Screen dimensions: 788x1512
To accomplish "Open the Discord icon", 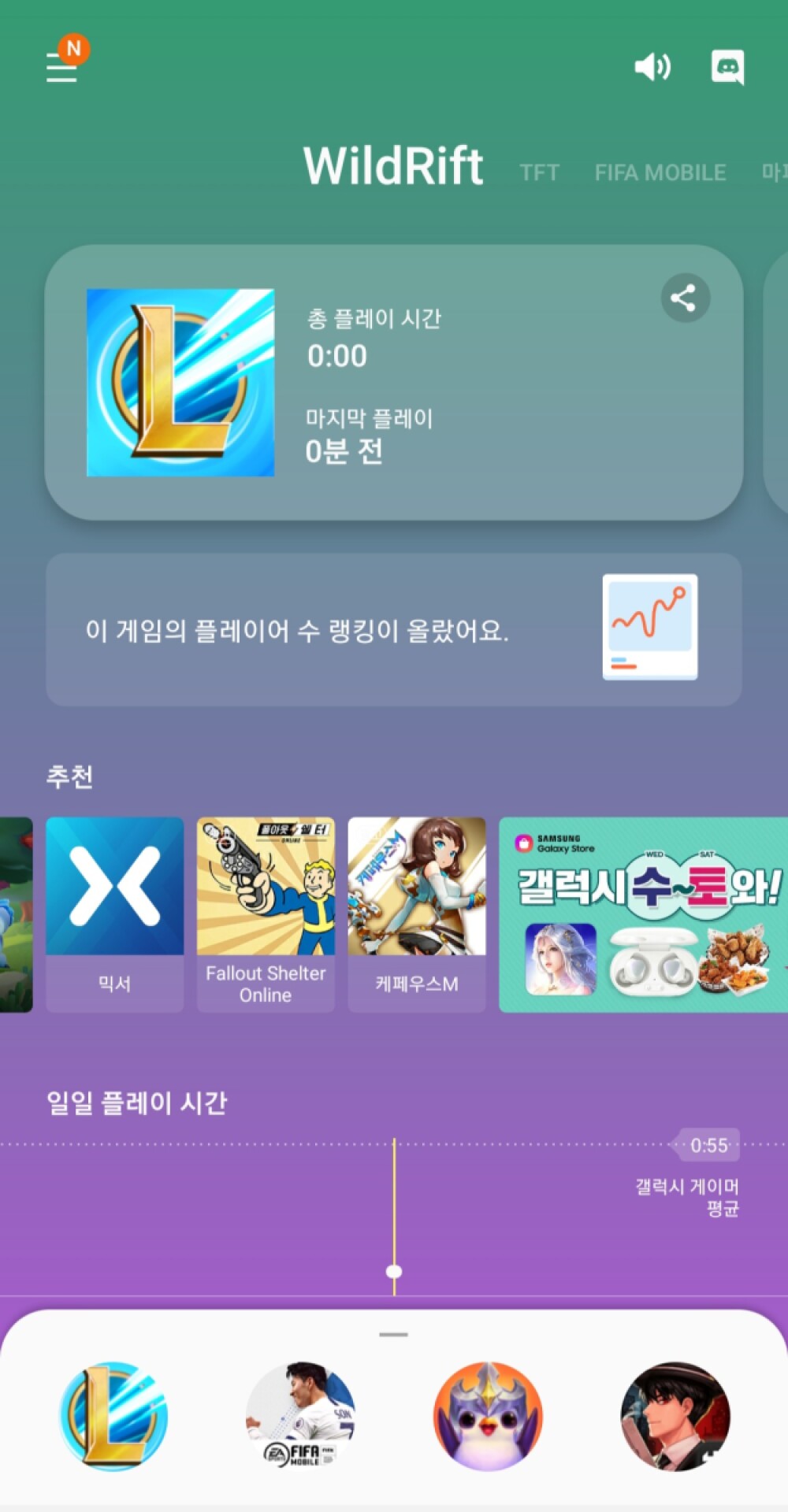I will click(x=727, y=68).
